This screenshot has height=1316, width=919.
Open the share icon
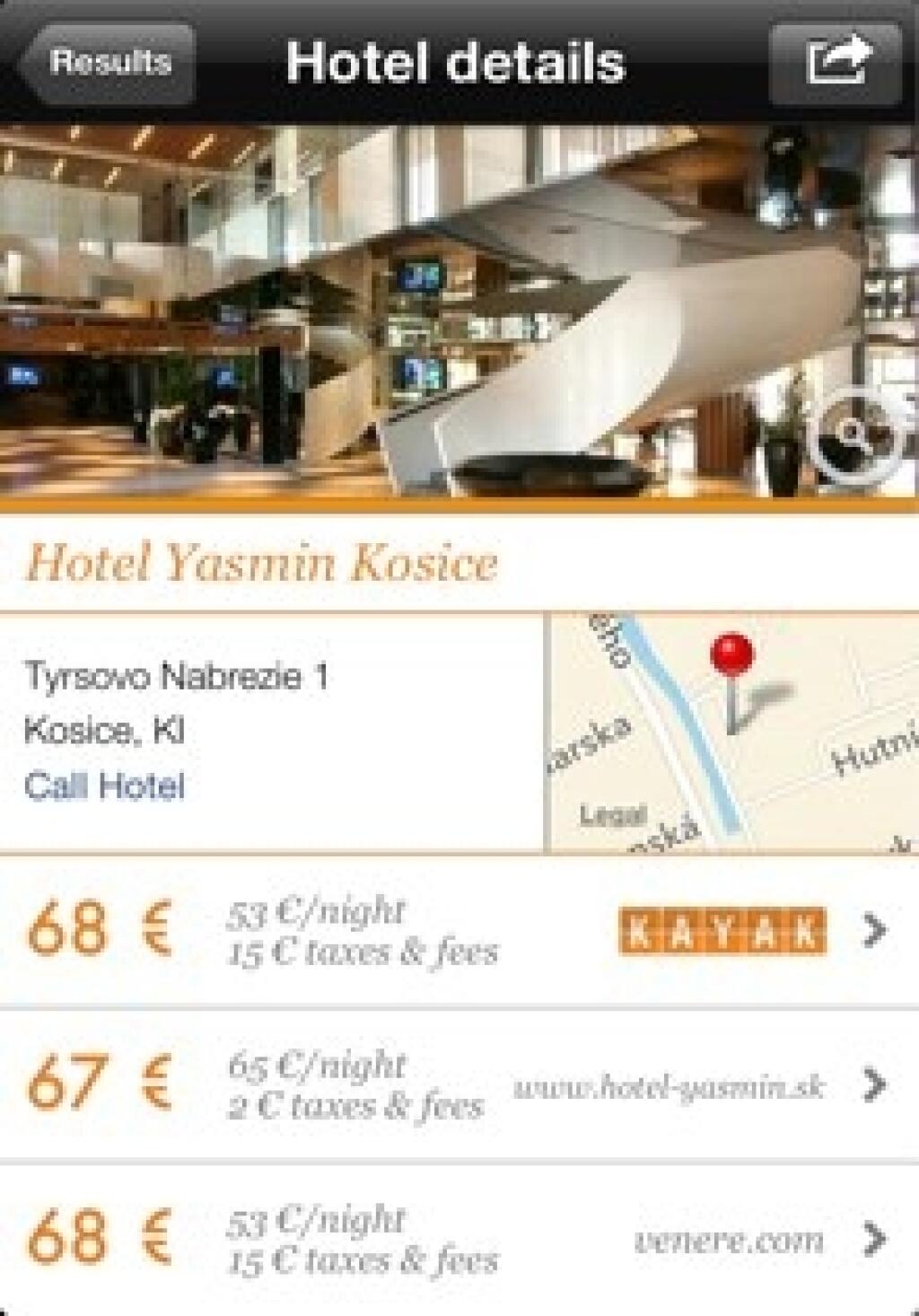[836, 63]
